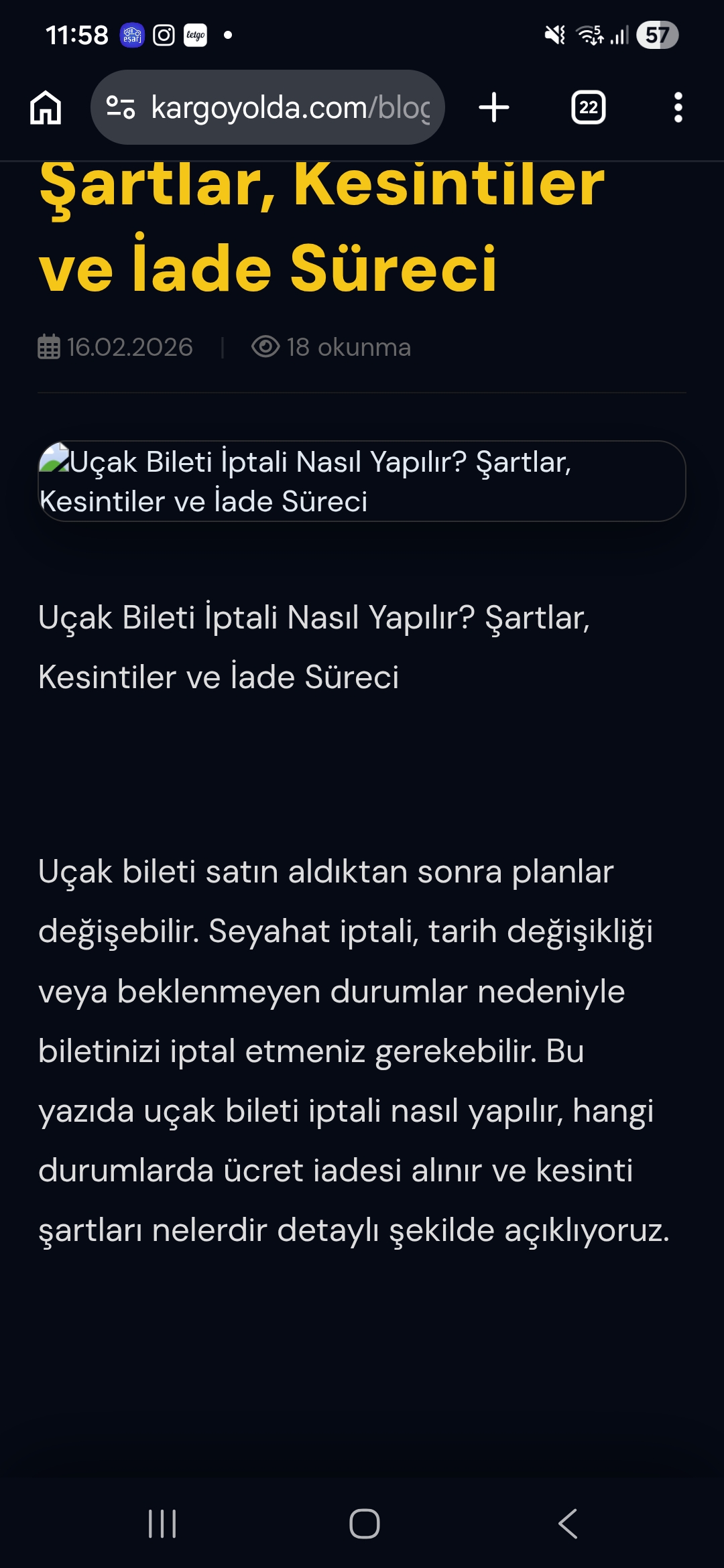Open site information padlock in address bar
This screenshot has width=724, height=1568.
(121, 107)
